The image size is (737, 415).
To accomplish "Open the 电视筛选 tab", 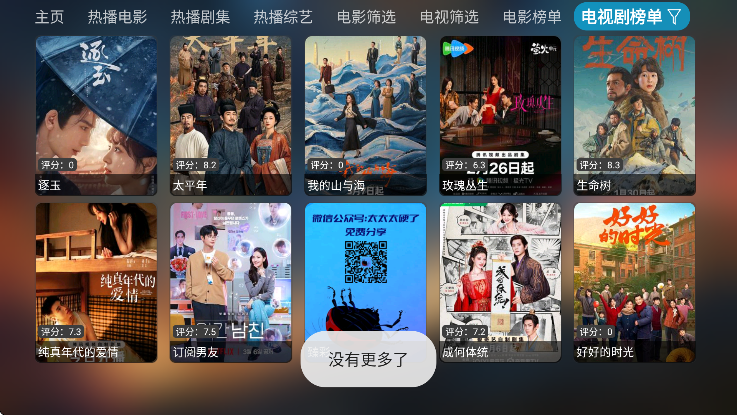I will (x=449, y=17).
